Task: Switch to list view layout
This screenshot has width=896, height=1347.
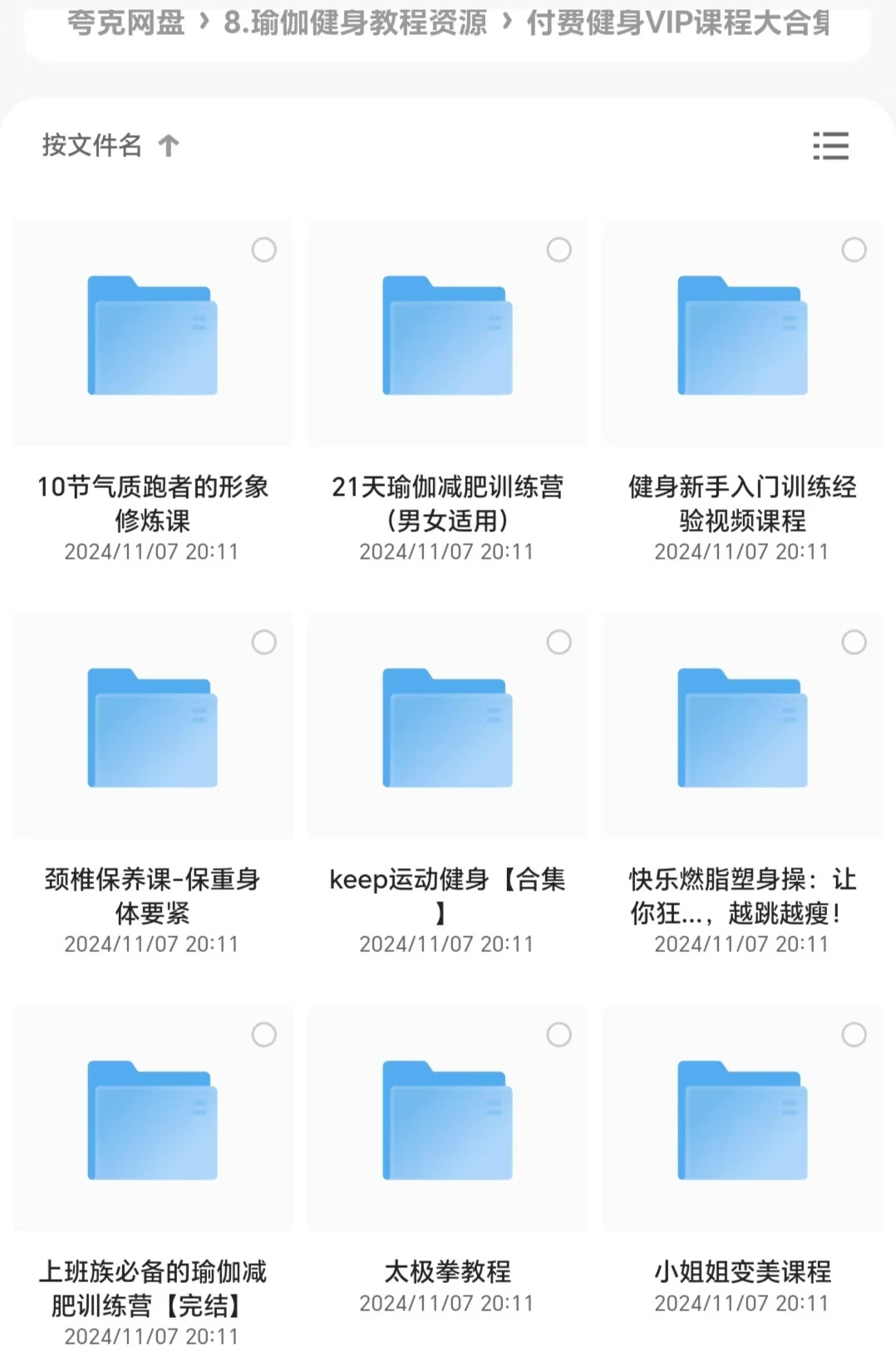Action: (x=830, y=146)
